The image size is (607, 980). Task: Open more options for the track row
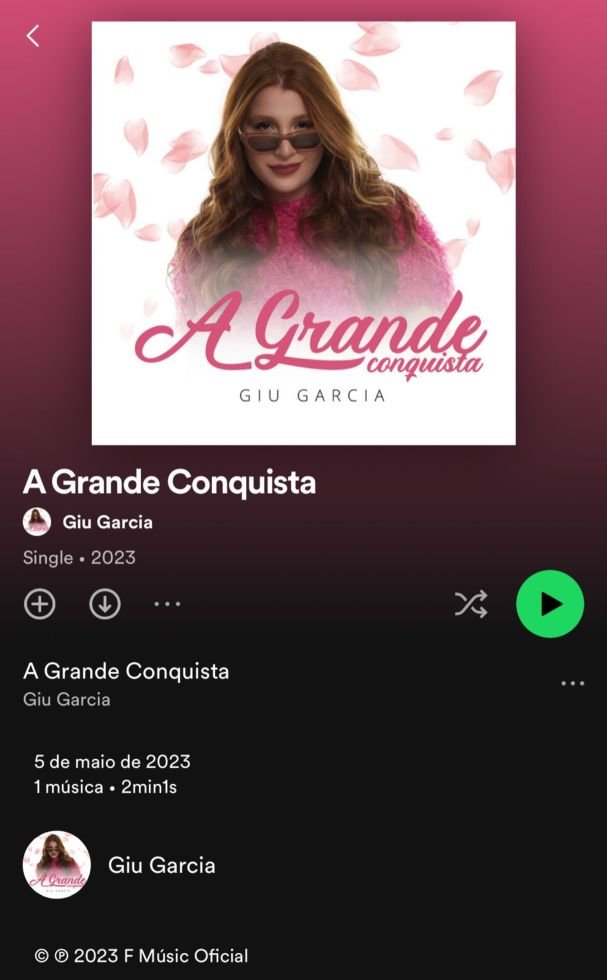pos(572,684)
